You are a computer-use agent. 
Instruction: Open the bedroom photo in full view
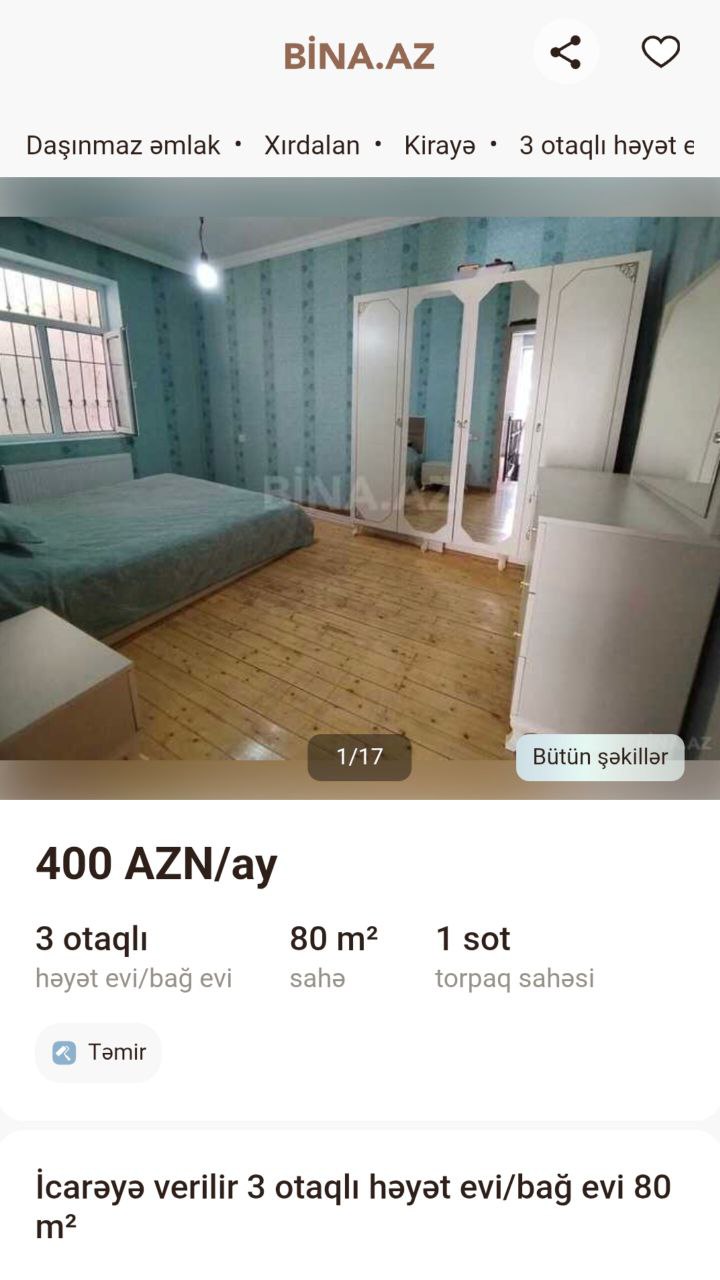pyautogui.click(x=360, y=488)
